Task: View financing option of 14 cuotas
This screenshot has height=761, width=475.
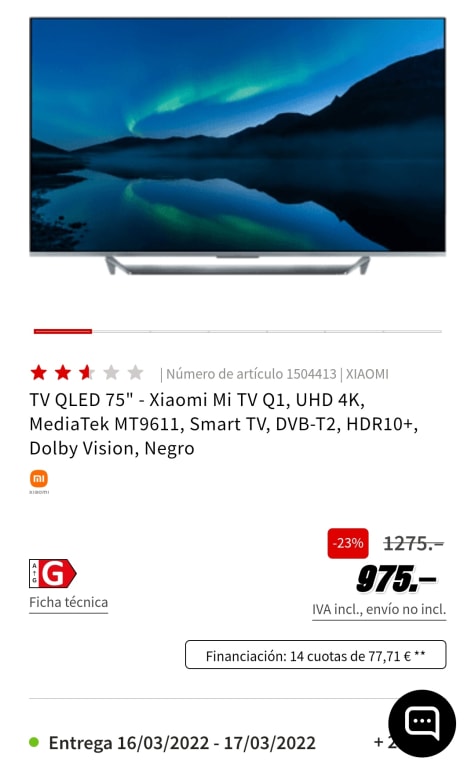Action: point(315,655)
